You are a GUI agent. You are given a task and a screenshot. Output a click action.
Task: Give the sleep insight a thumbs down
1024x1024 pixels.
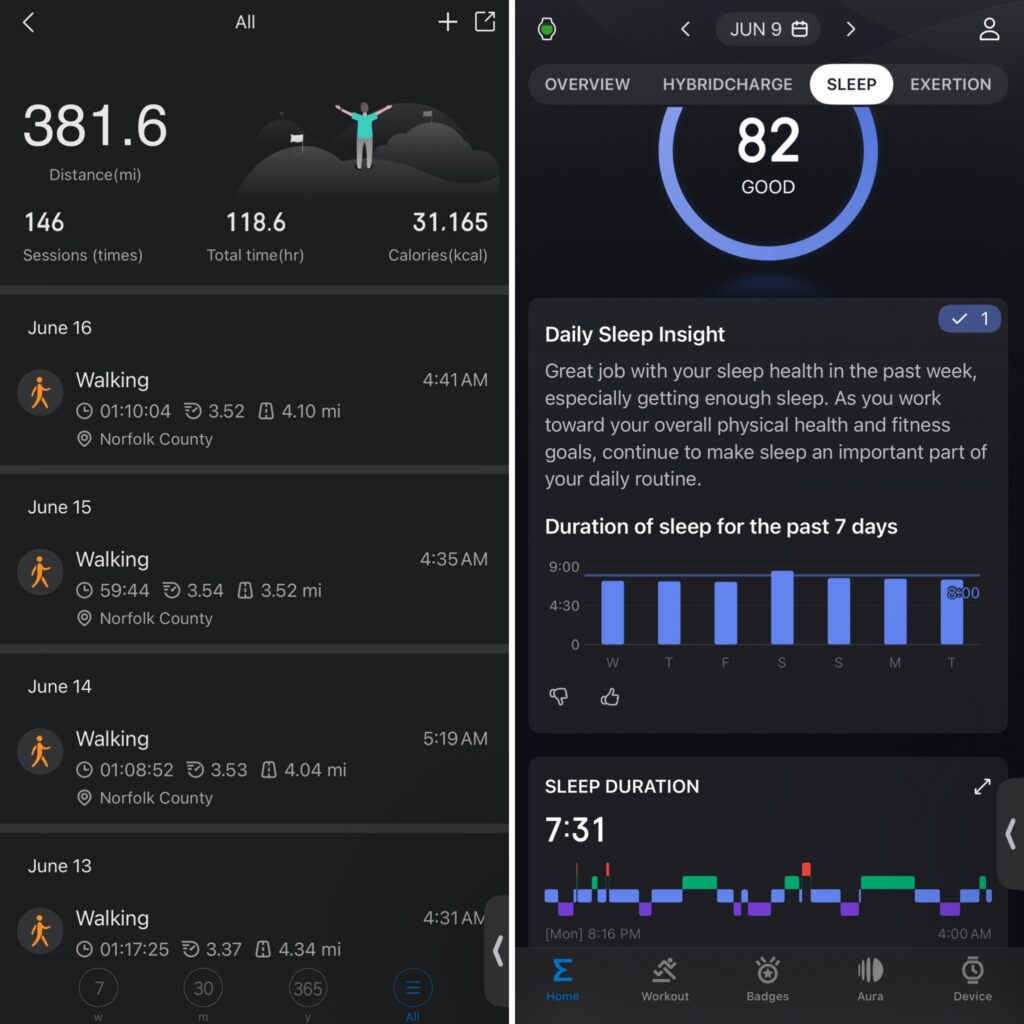coord(558,697)
